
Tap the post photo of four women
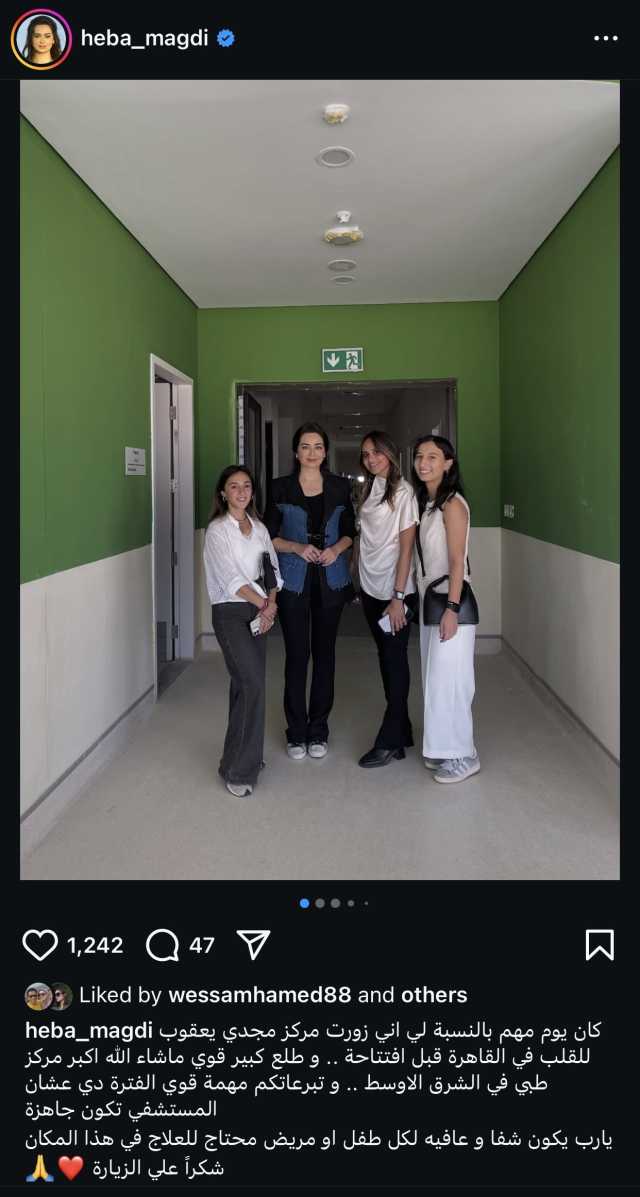tap(320, 480)
